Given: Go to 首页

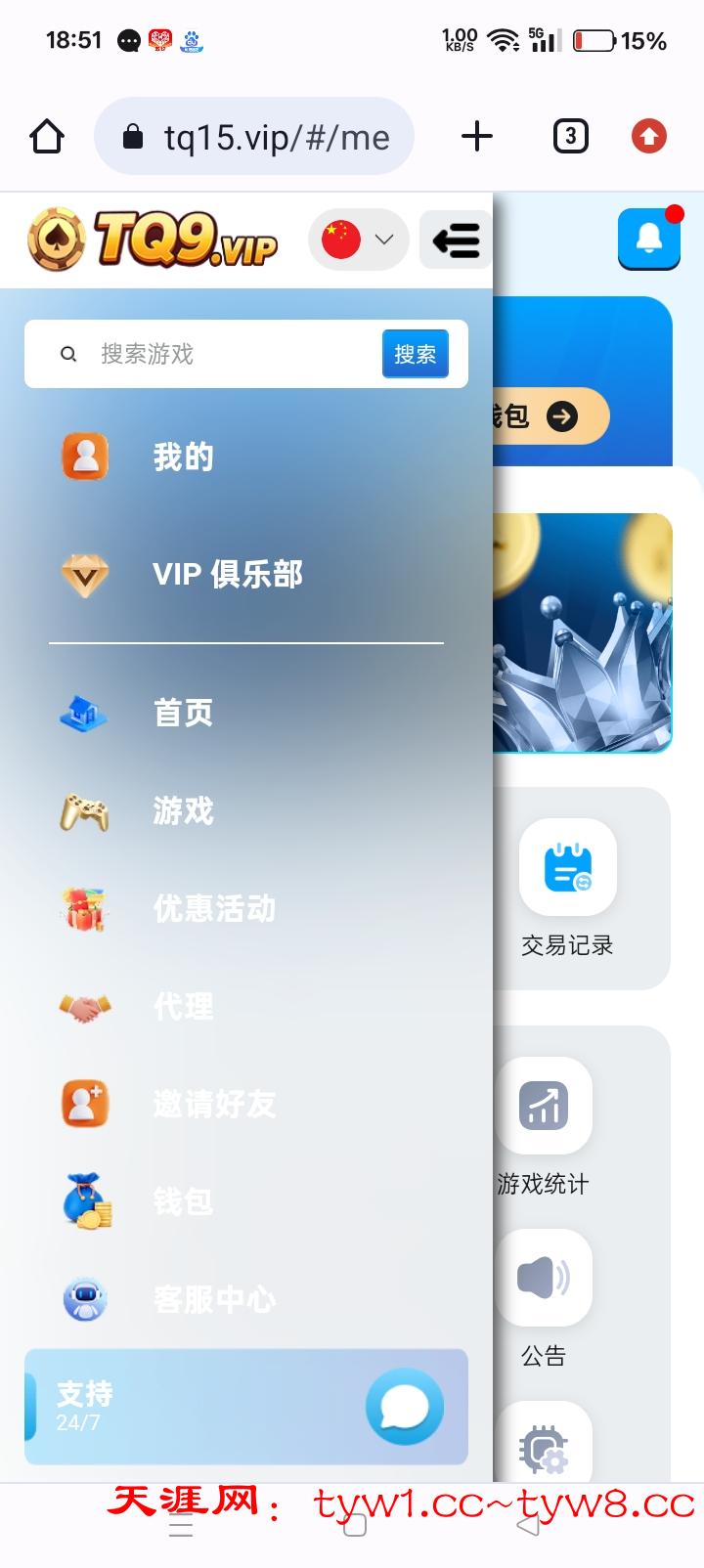Looking at the screenshot, I should (x=183, y=713).
